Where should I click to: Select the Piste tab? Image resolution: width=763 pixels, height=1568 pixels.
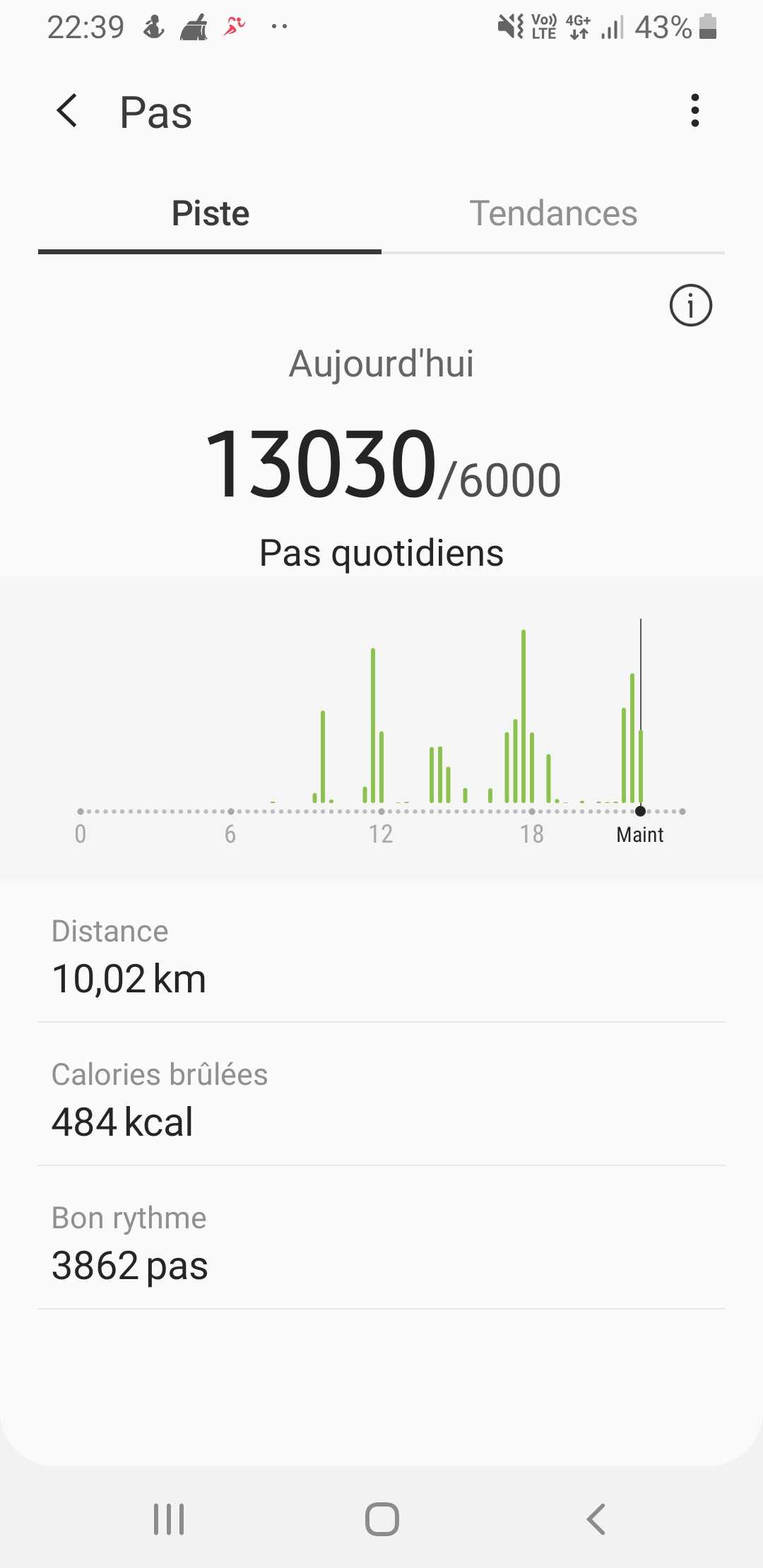(210, 213)
